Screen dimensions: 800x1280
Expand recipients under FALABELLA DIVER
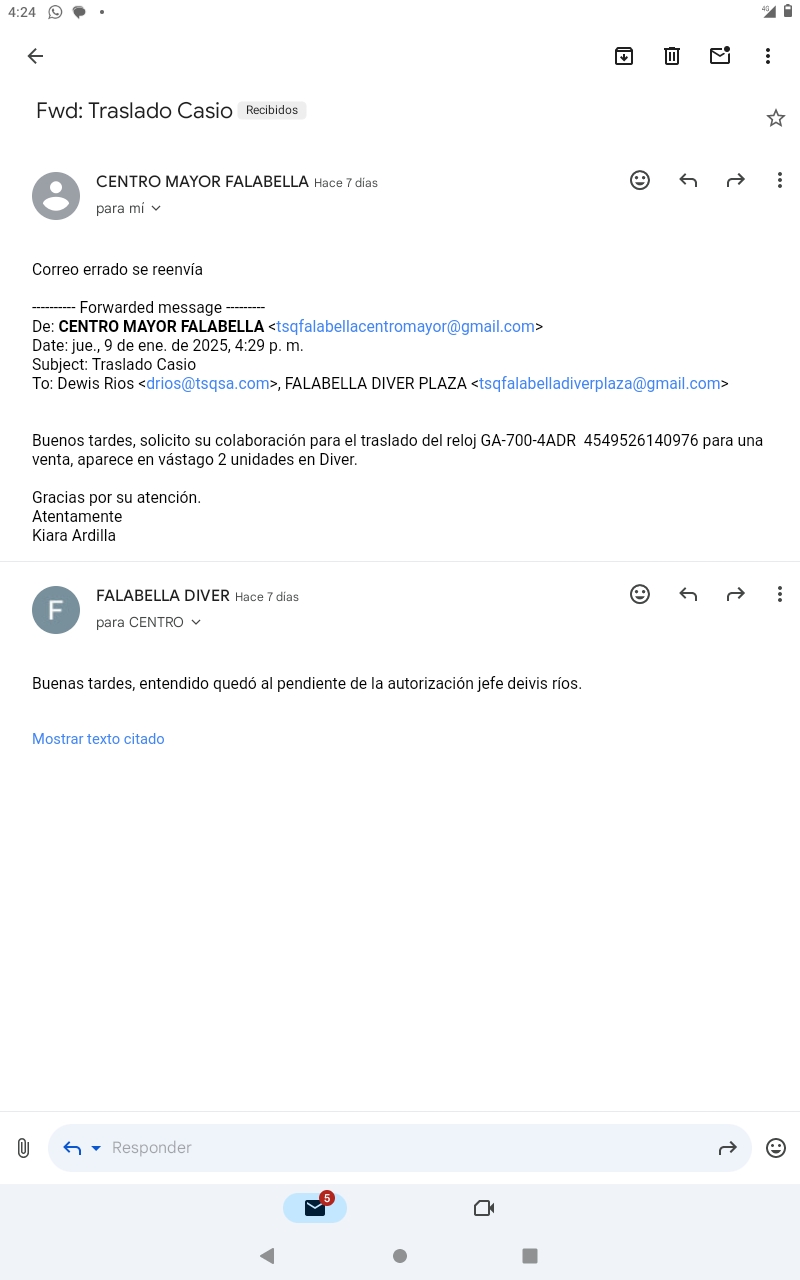click(x=149, y=622)
